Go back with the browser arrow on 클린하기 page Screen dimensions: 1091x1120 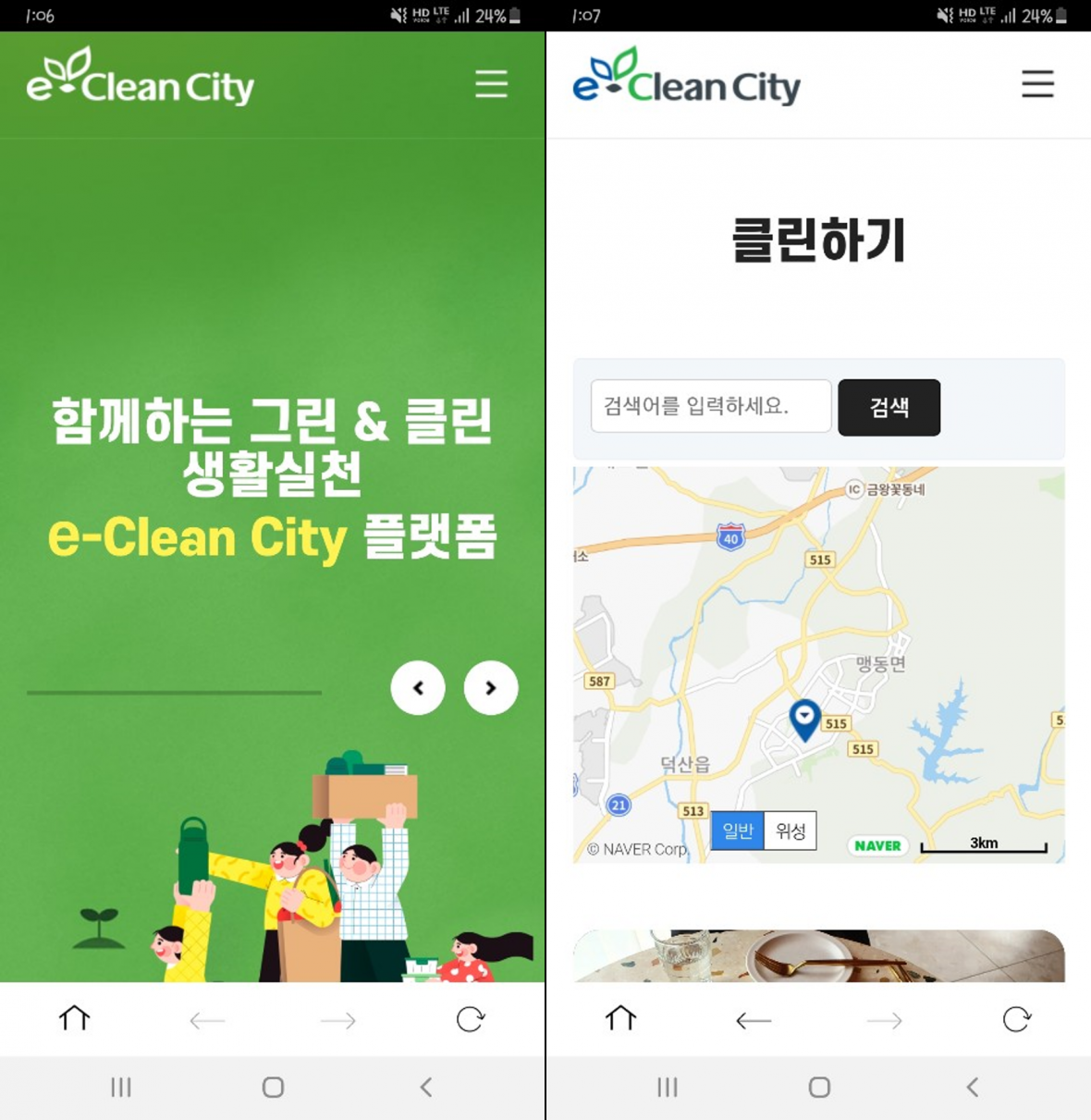tap(753, 1020)
